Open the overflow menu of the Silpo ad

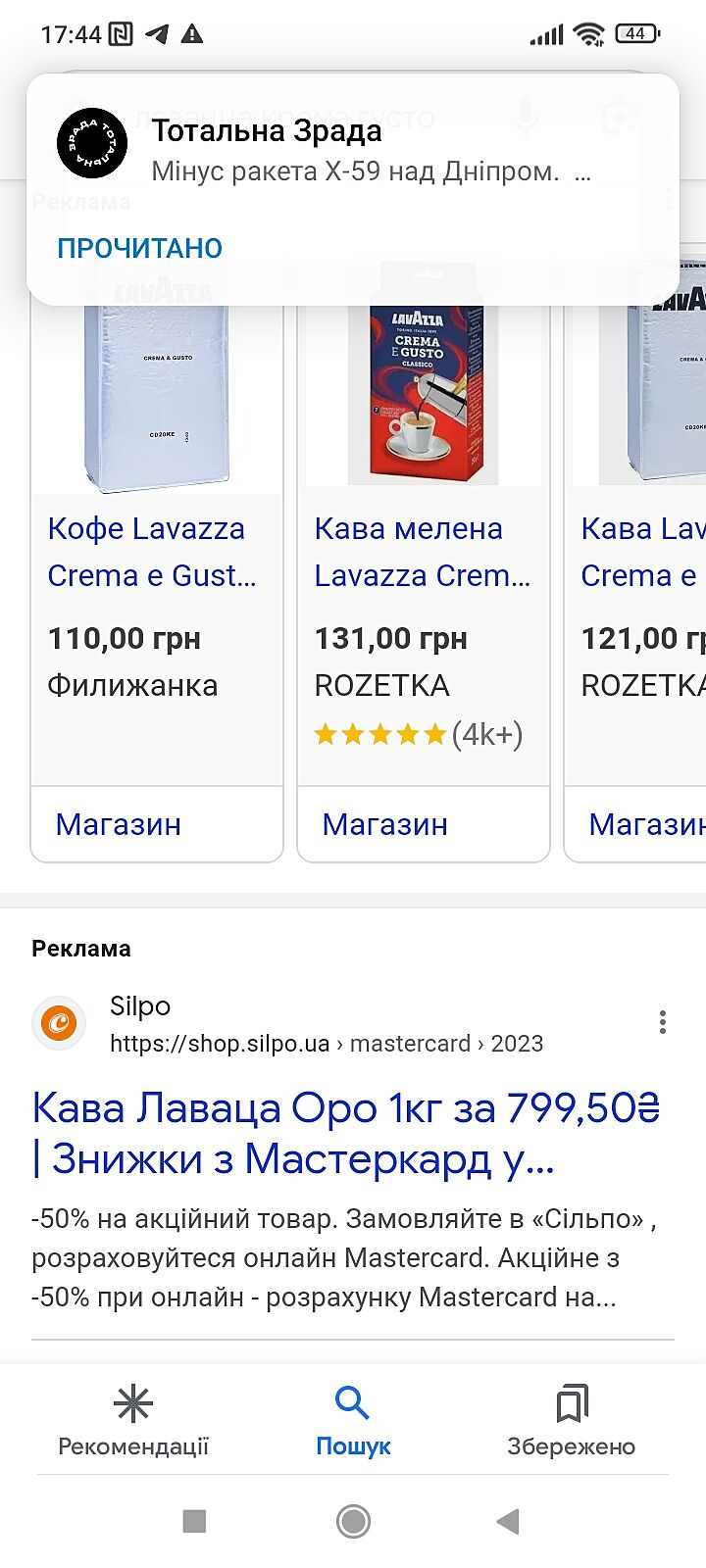point(663,1023)
